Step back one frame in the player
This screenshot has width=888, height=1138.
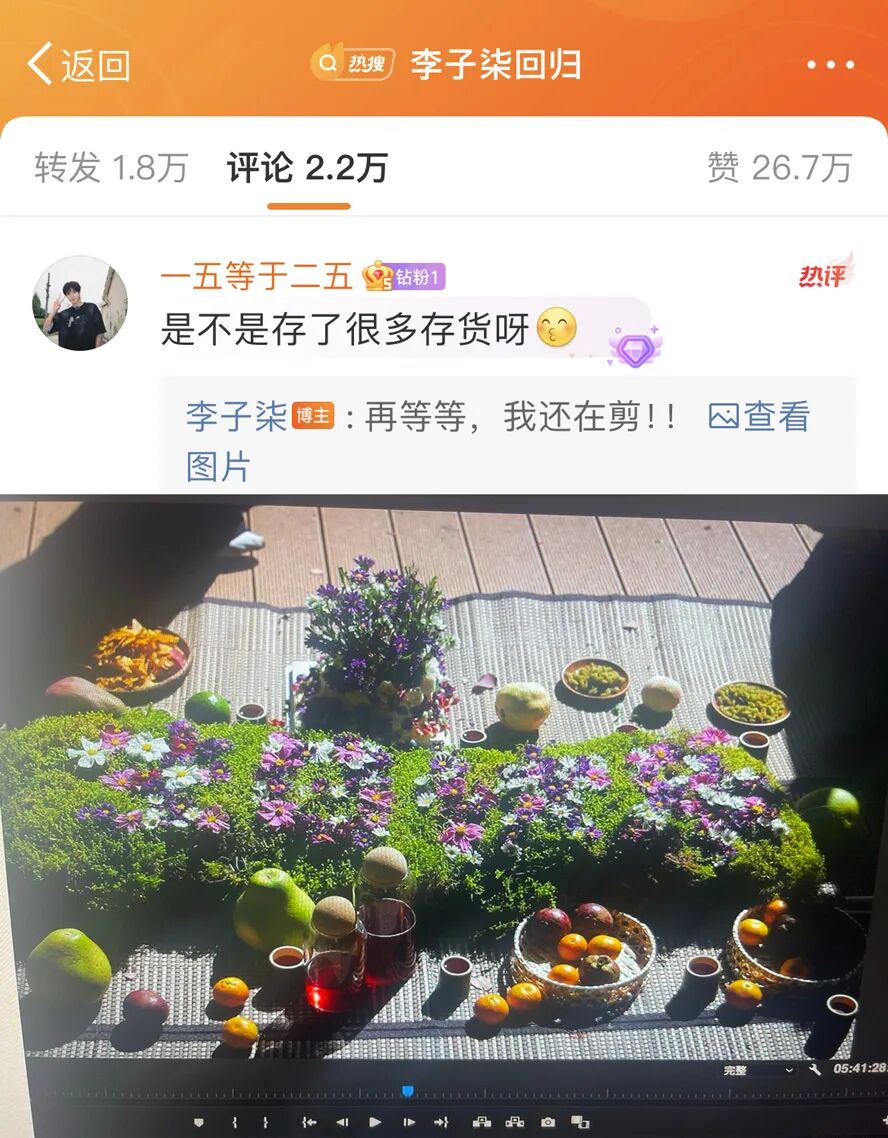[x=342, y=1123]
